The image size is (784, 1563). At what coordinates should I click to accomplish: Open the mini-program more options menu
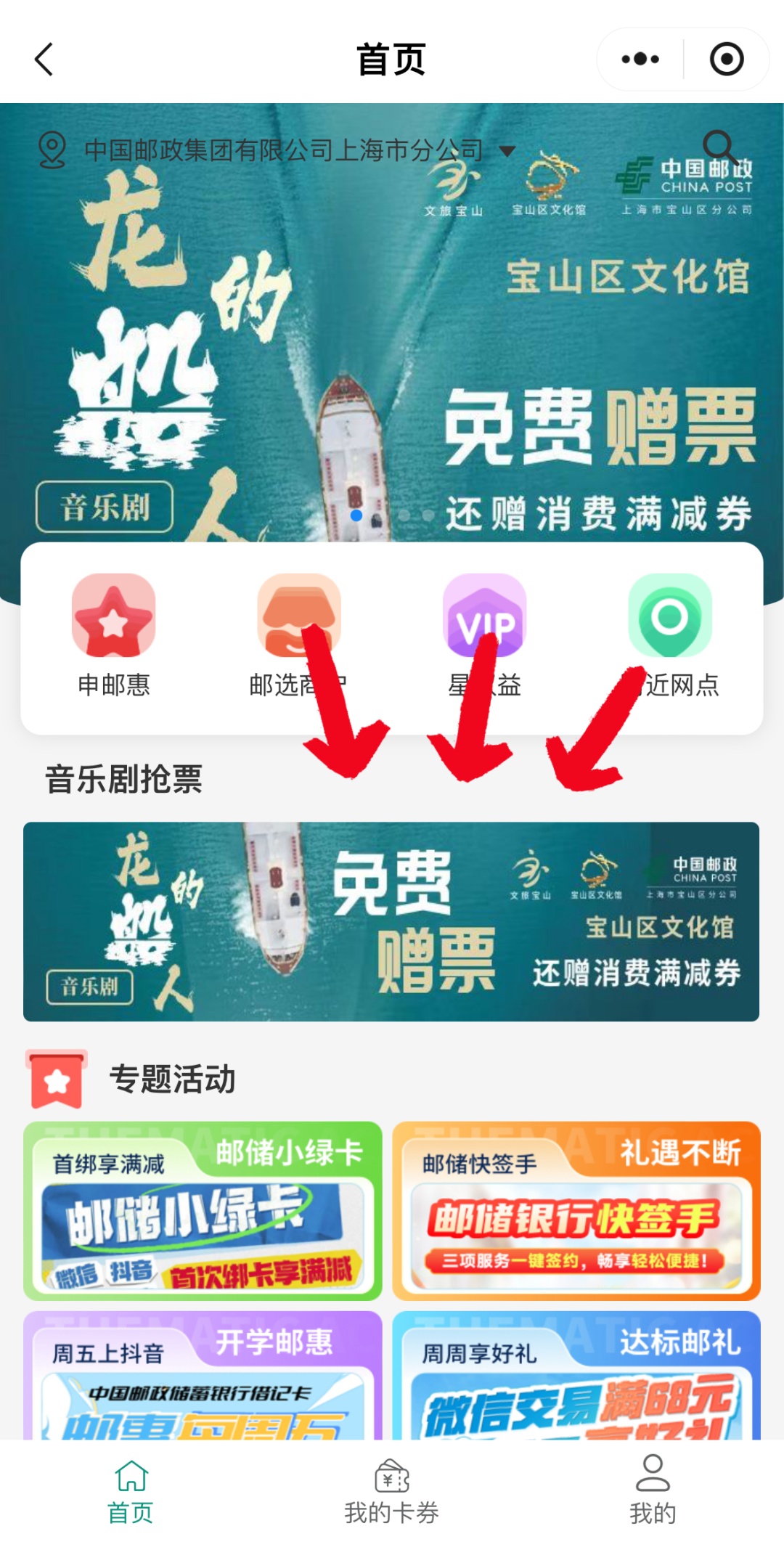[640, 59]
